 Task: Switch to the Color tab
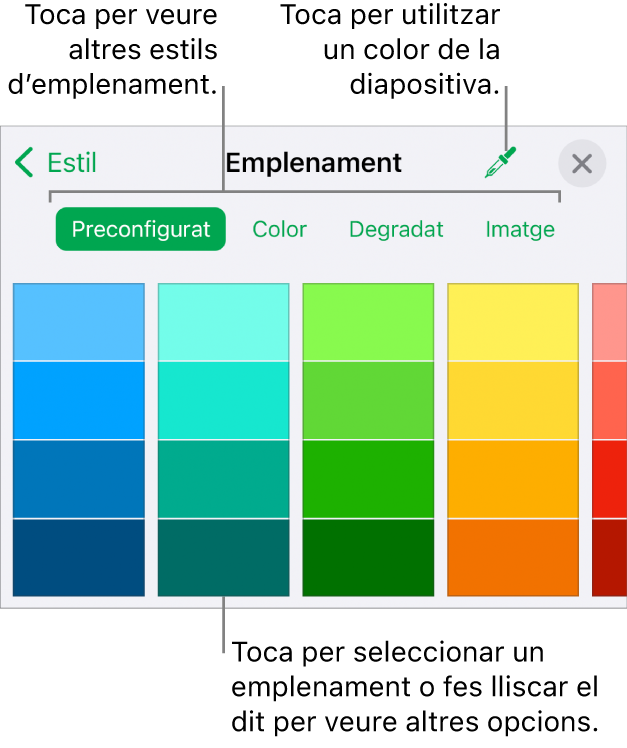[x=279, y=229]
